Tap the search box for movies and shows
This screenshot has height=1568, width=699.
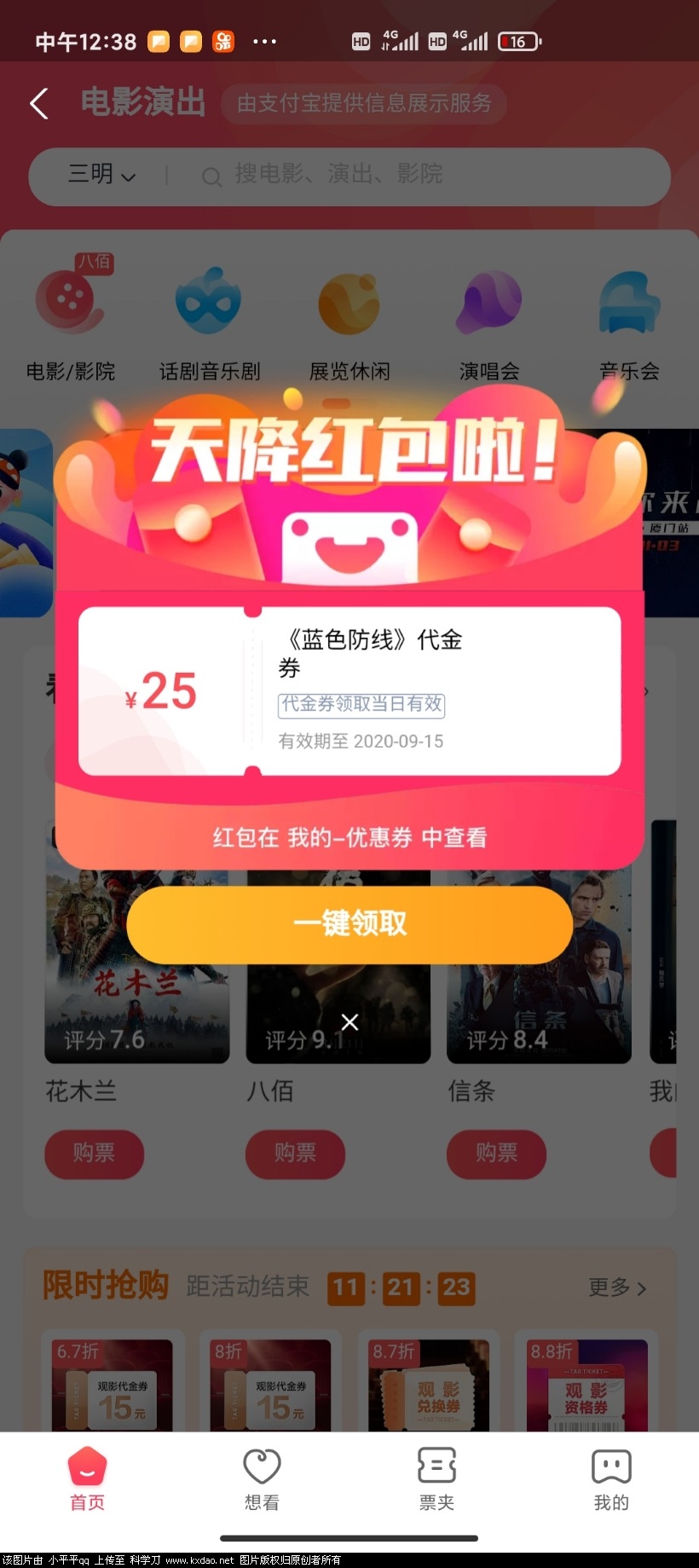[426, 176]
